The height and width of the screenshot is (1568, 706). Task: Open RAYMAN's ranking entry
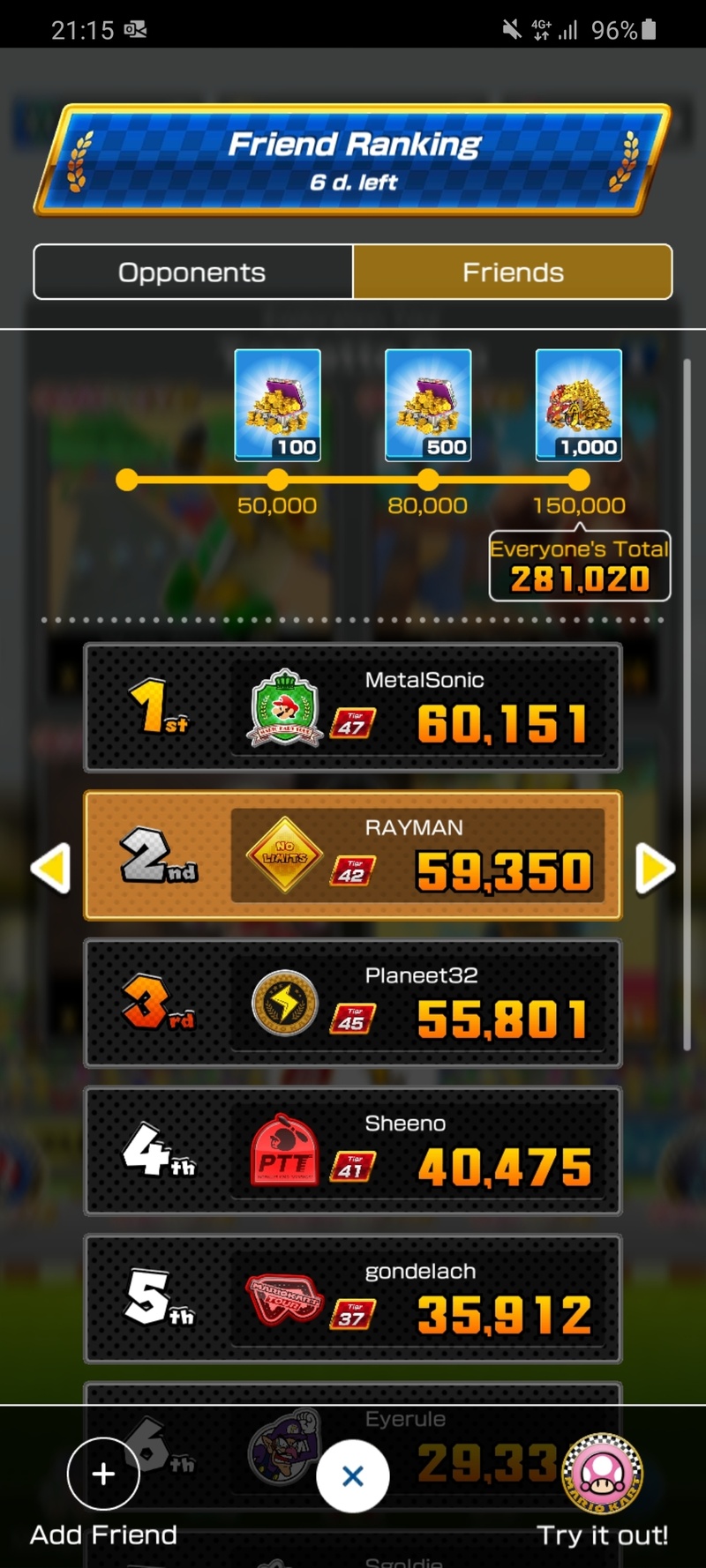[x=352, y=855]
